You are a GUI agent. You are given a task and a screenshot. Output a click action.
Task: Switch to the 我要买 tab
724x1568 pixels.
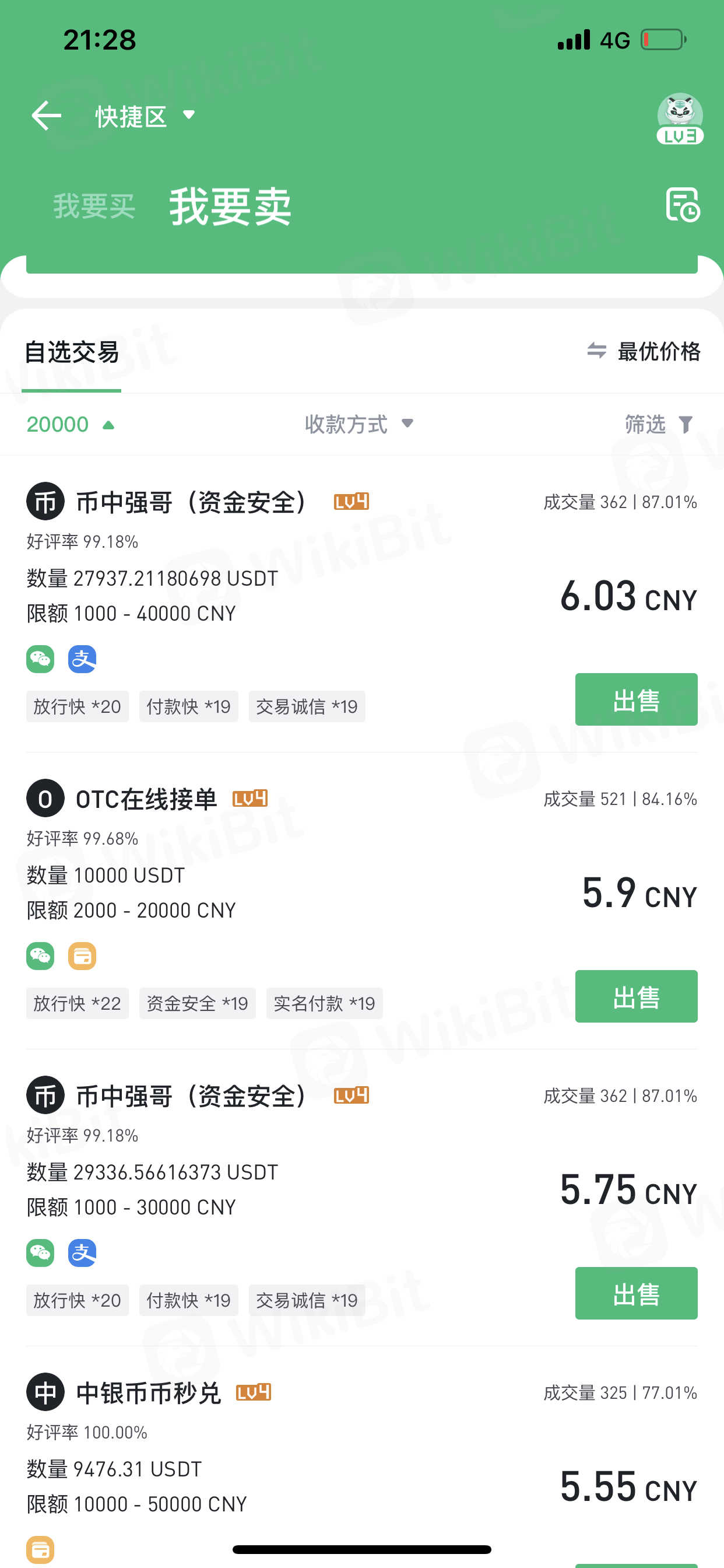pyautogui.click(x=94, y=206)
